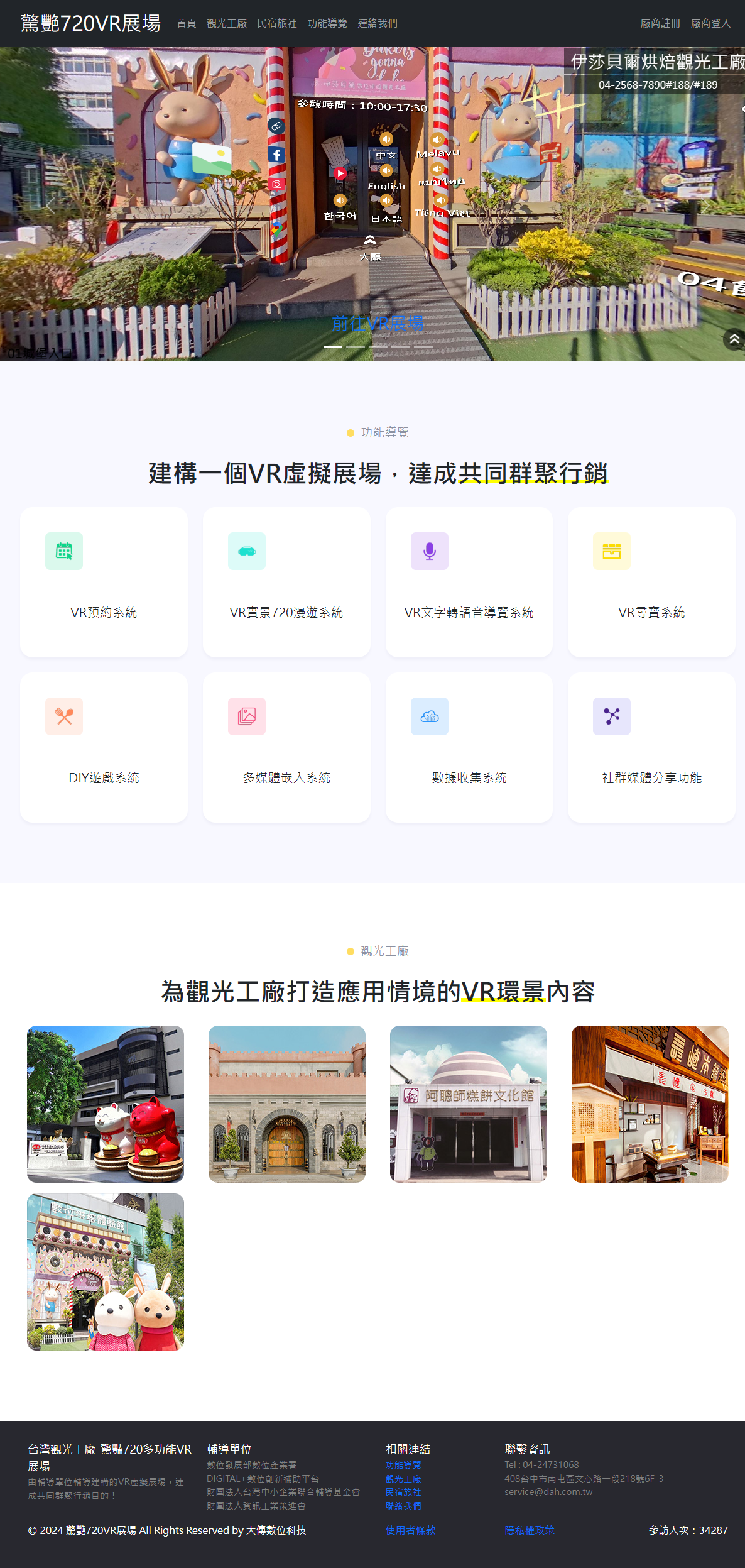Screen dimensions: 745x1568
Task: Open the 首頁 nav link
Action: click(186, 23)
